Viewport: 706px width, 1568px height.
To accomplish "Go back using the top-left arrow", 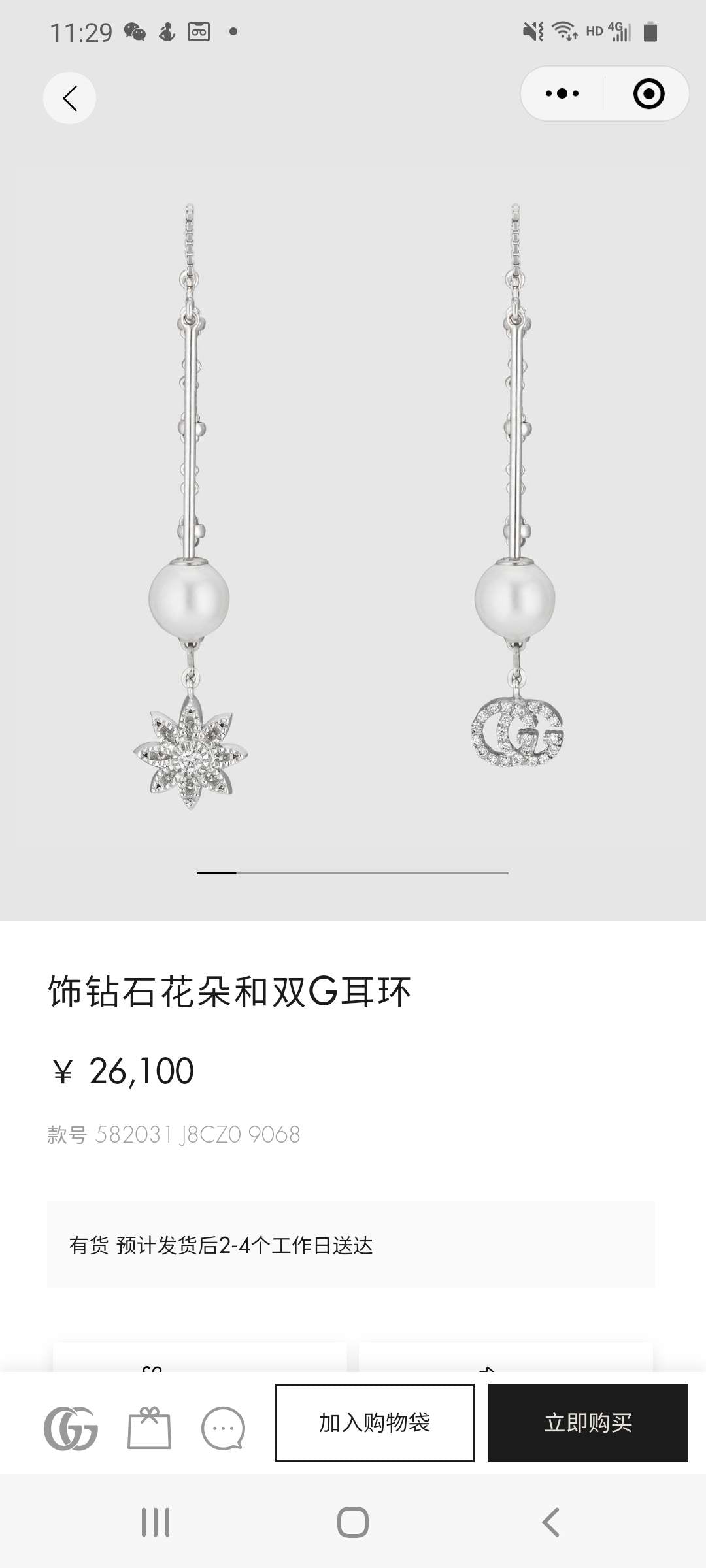I will pos(69,98).
